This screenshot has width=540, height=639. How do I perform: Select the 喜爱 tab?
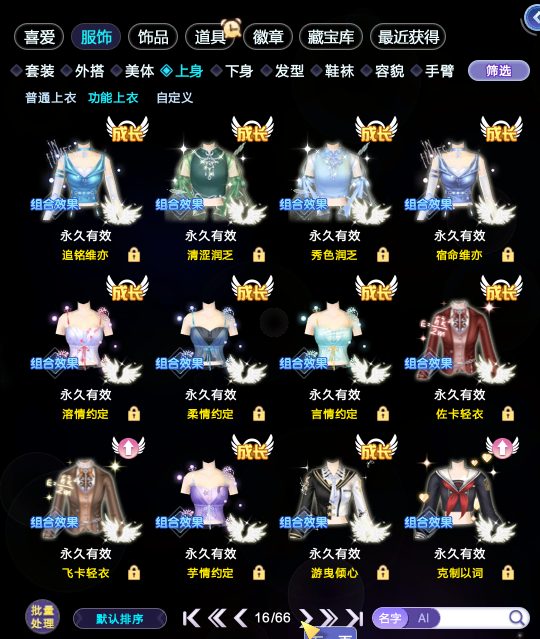[39, 37]
